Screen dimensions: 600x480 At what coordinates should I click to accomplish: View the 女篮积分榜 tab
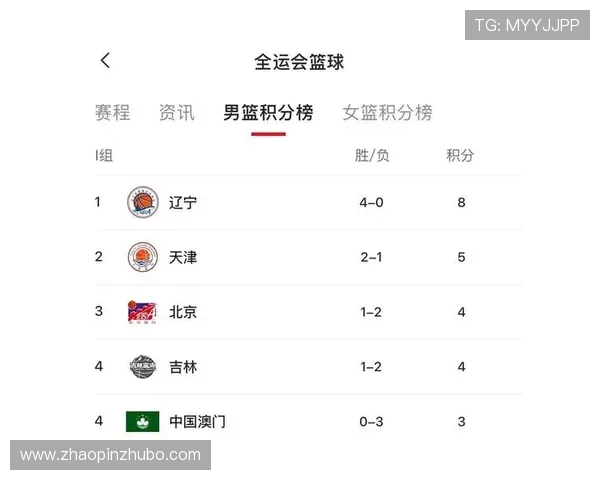pyautogui.click(x=387, y=113)
